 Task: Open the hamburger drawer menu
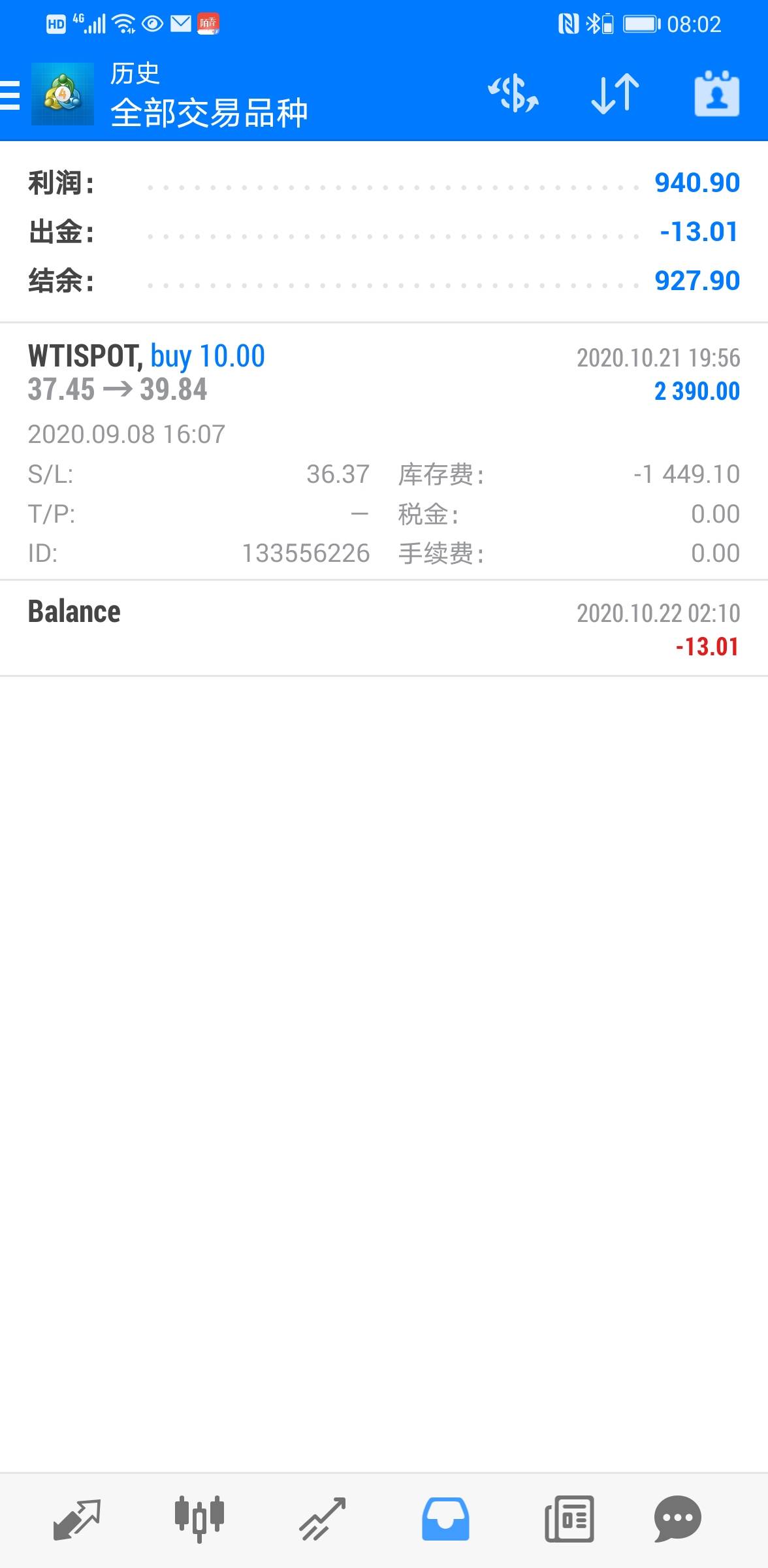point(10,95)
